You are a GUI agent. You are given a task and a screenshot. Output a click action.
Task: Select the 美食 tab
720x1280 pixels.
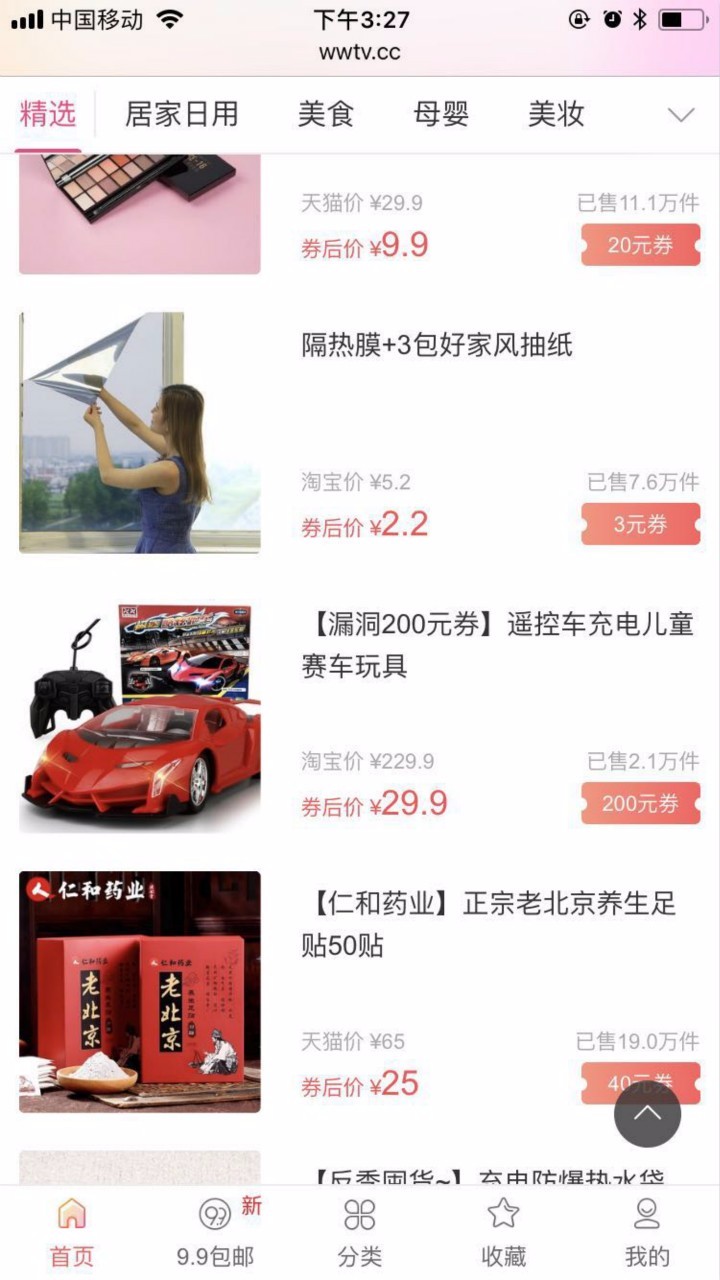click(326, 114)
